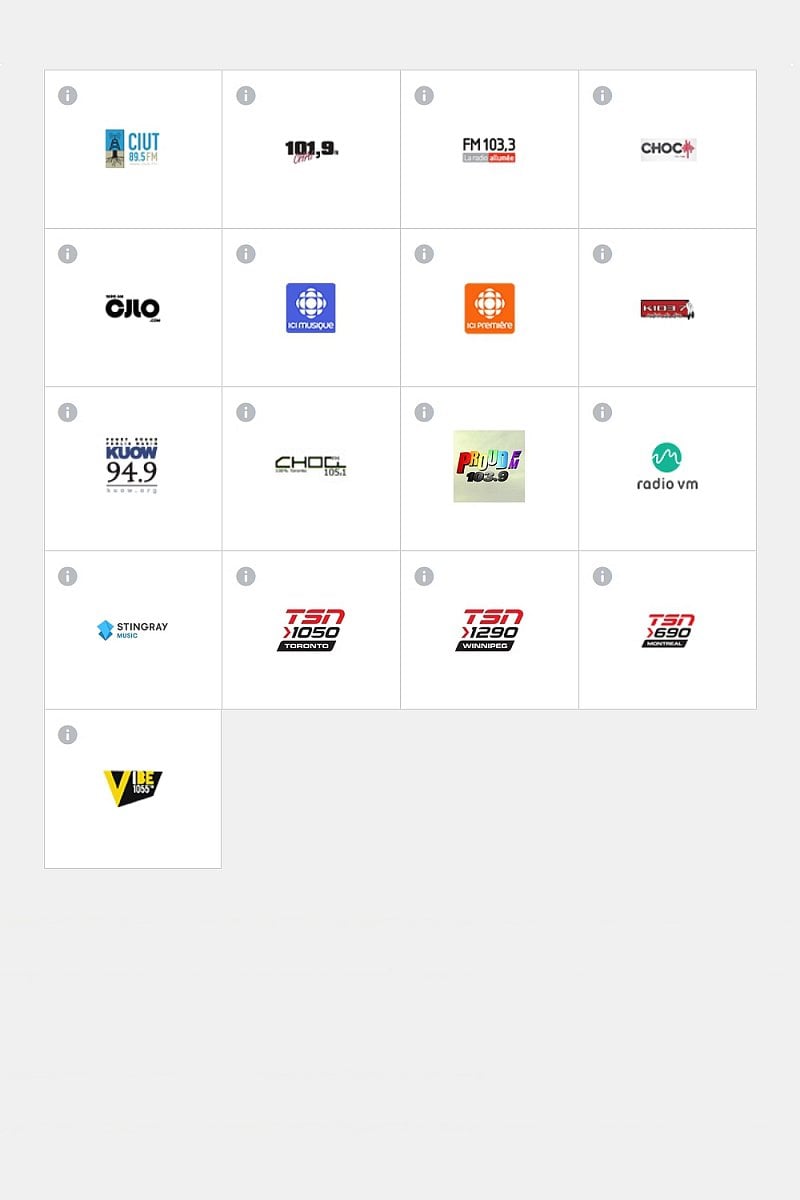The width and height of the screenshot is (800, 1200).
Task: Select the K103.7 station logo
Action: click(x=668, y=308)
